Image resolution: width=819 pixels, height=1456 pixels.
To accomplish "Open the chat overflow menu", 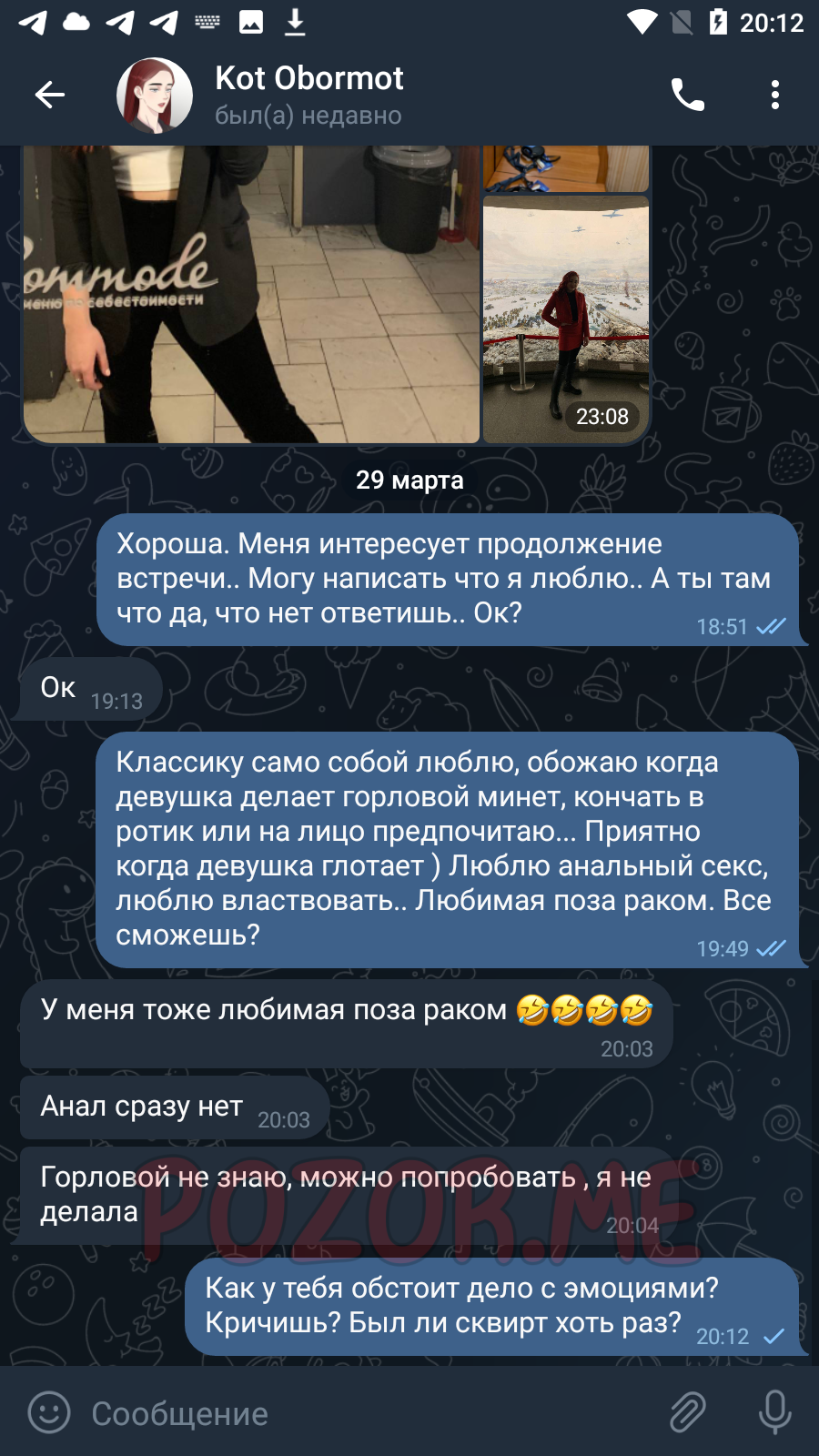I will 774,95.
